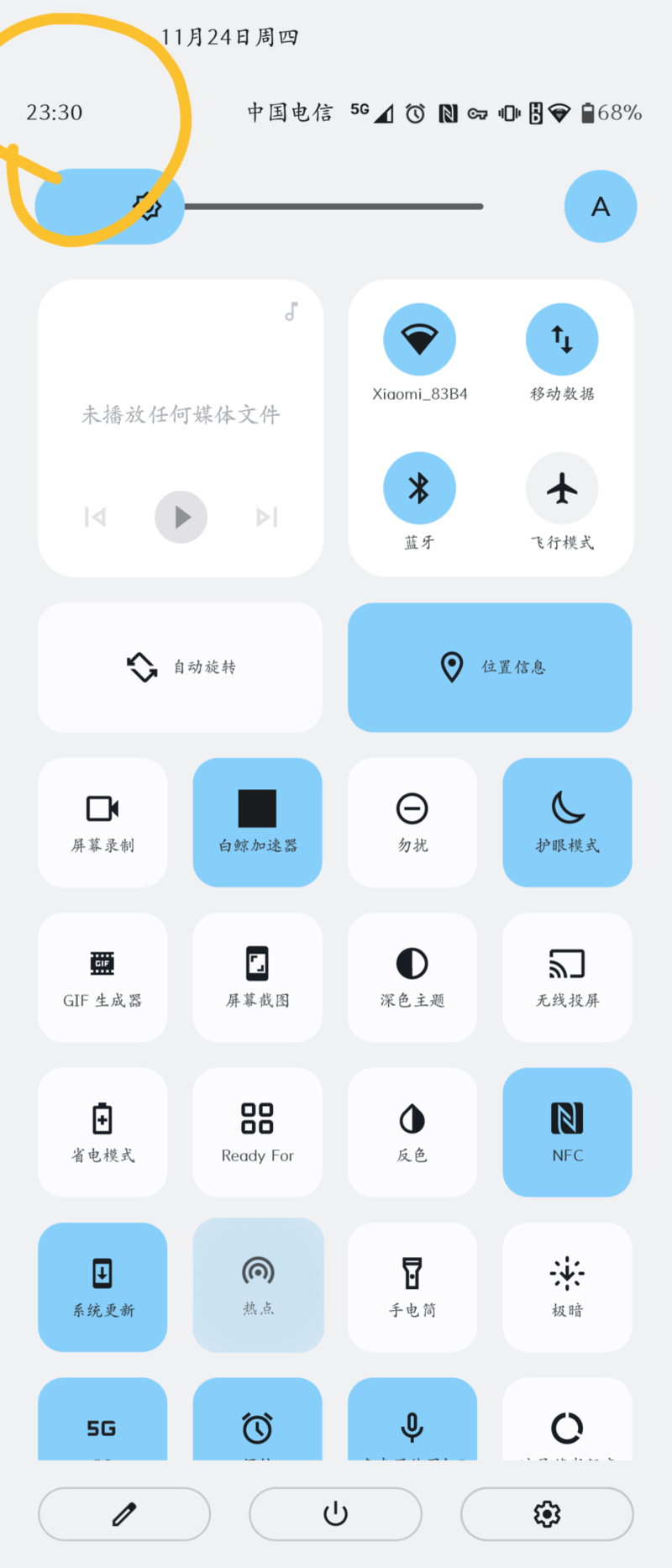
Task: Toggle 白鲸加速器 tile
Action: pos(257,822)
